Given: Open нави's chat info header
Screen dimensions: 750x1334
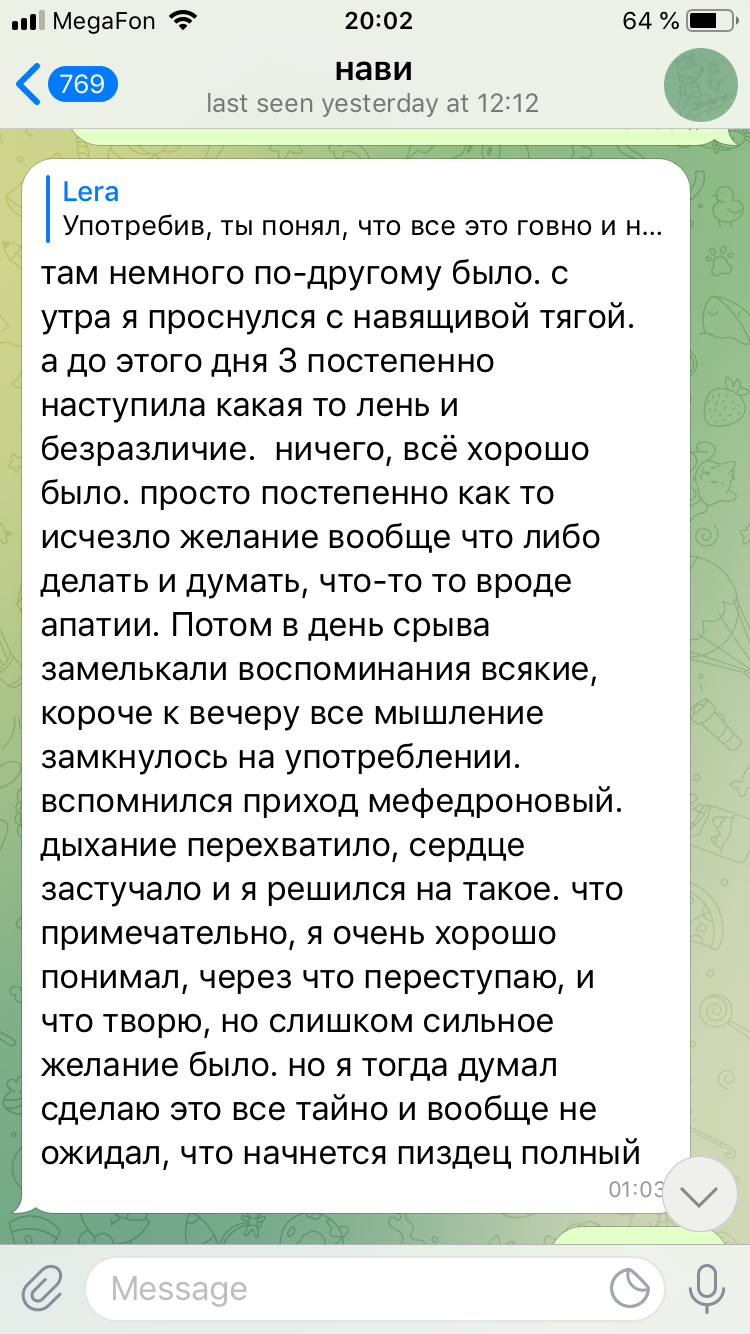Looking at the screenshot, I should tap(372, 85).
